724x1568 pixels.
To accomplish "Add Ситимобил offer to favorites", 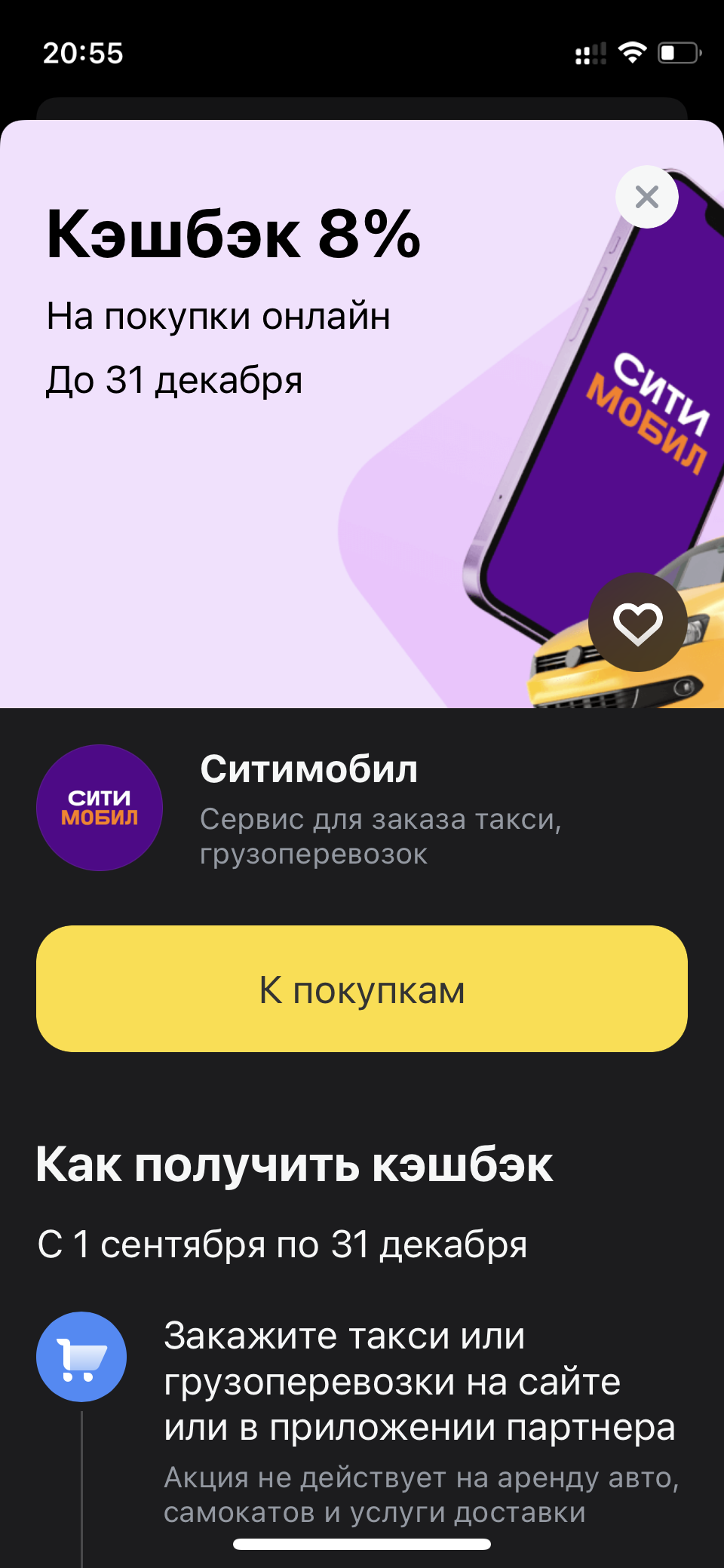I will (637, 622).
